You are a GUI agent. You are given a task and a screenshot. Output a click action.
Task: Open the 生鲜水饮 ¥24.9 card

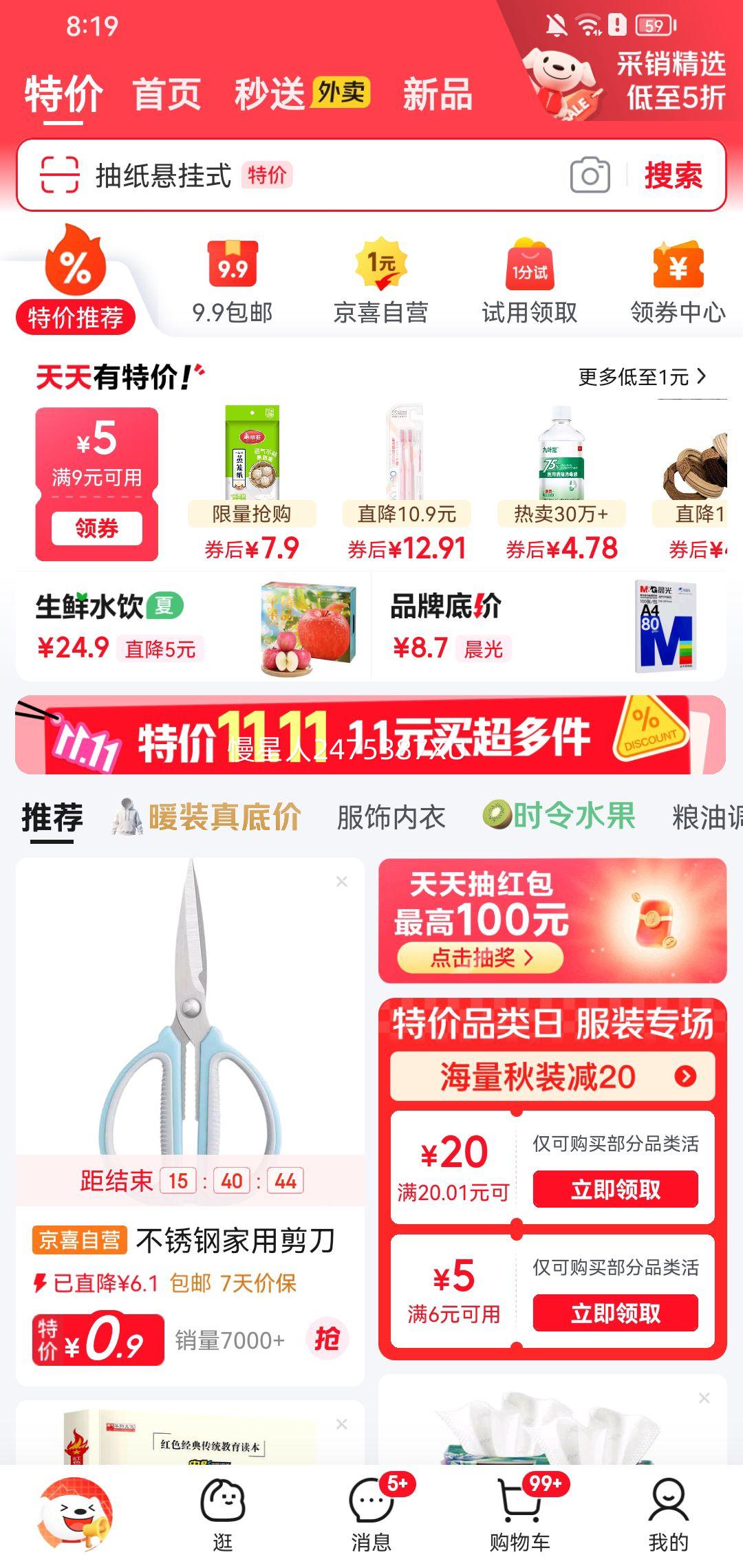(x=193, y=627)
